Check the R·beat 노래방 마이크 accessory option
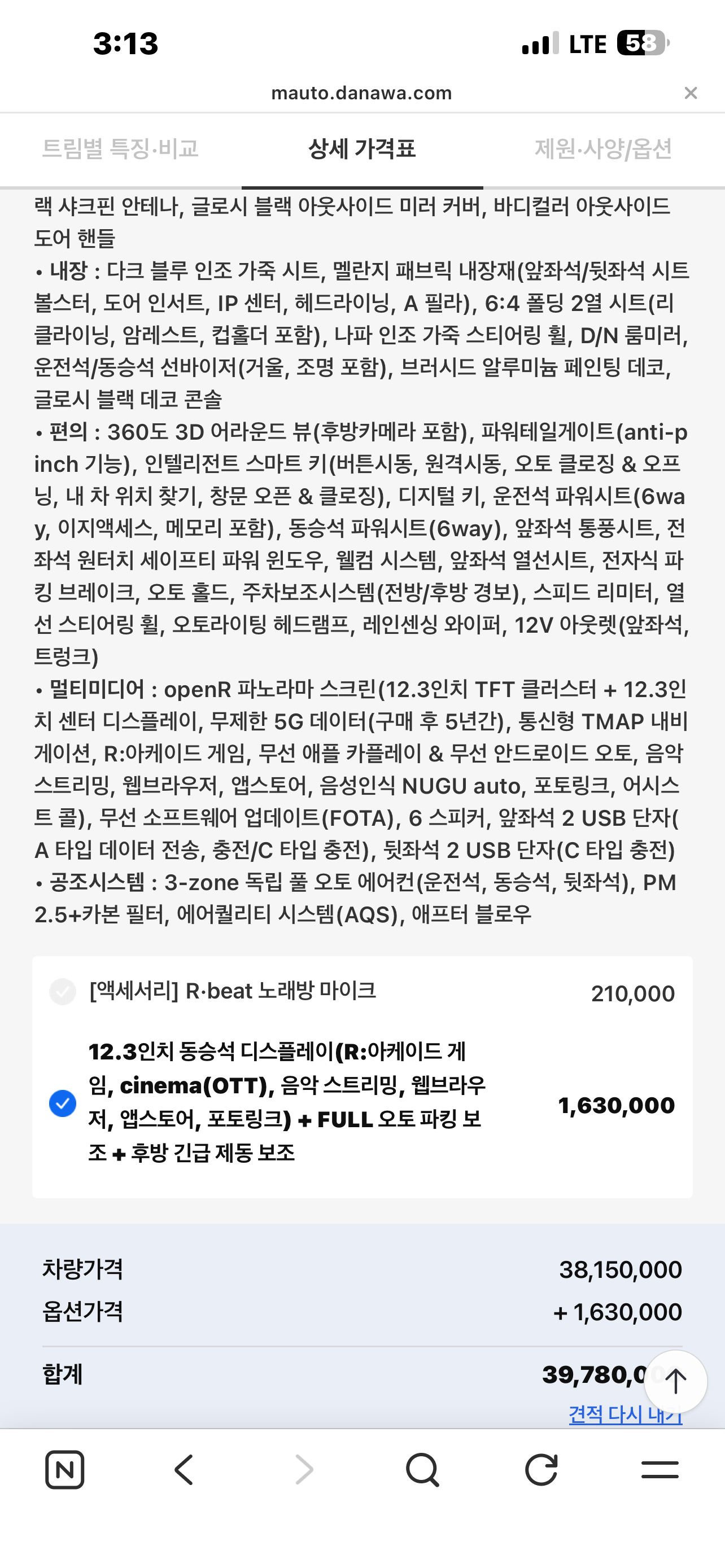 pos(63,992)
